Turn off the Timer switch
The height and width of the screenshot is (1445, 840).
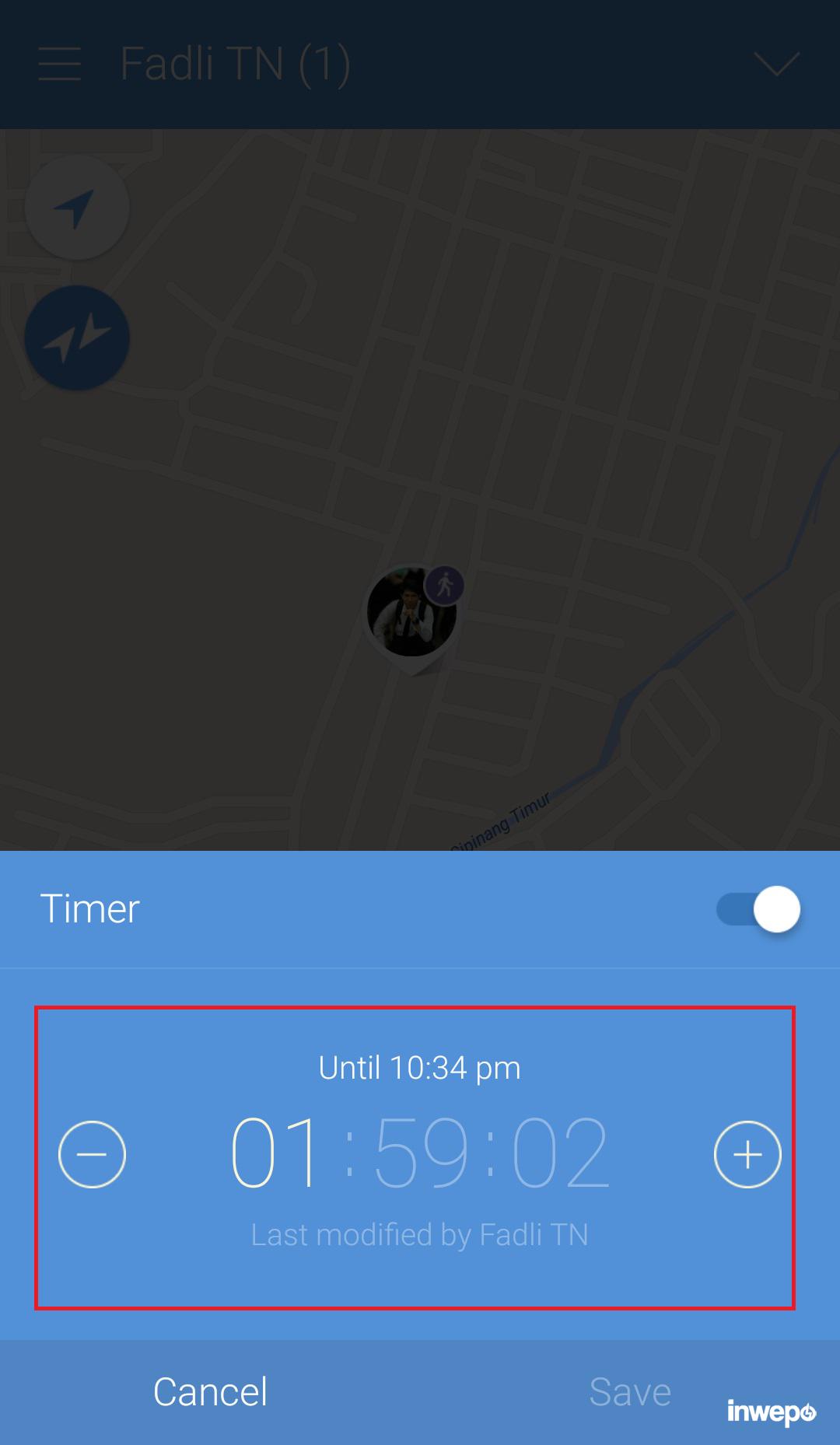point(758,909)
